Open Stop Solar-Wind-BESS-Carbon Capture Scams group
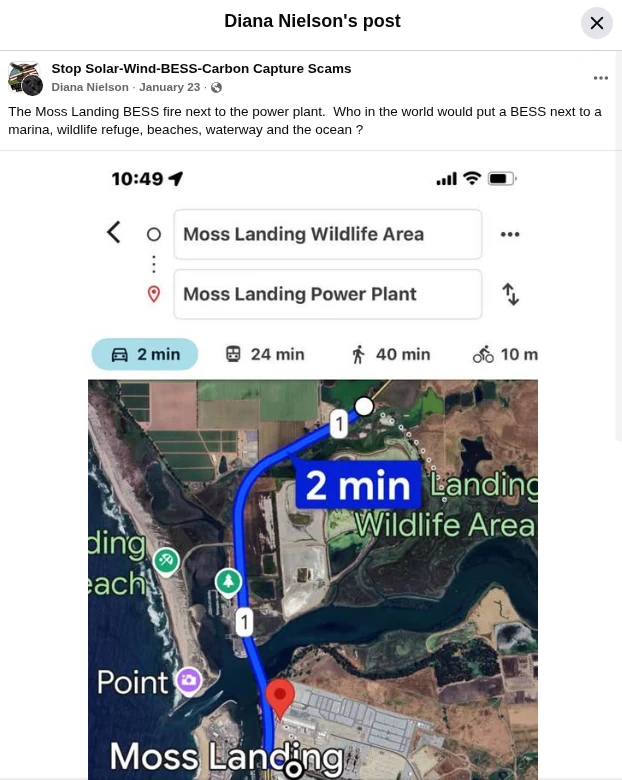 [201, 69]
